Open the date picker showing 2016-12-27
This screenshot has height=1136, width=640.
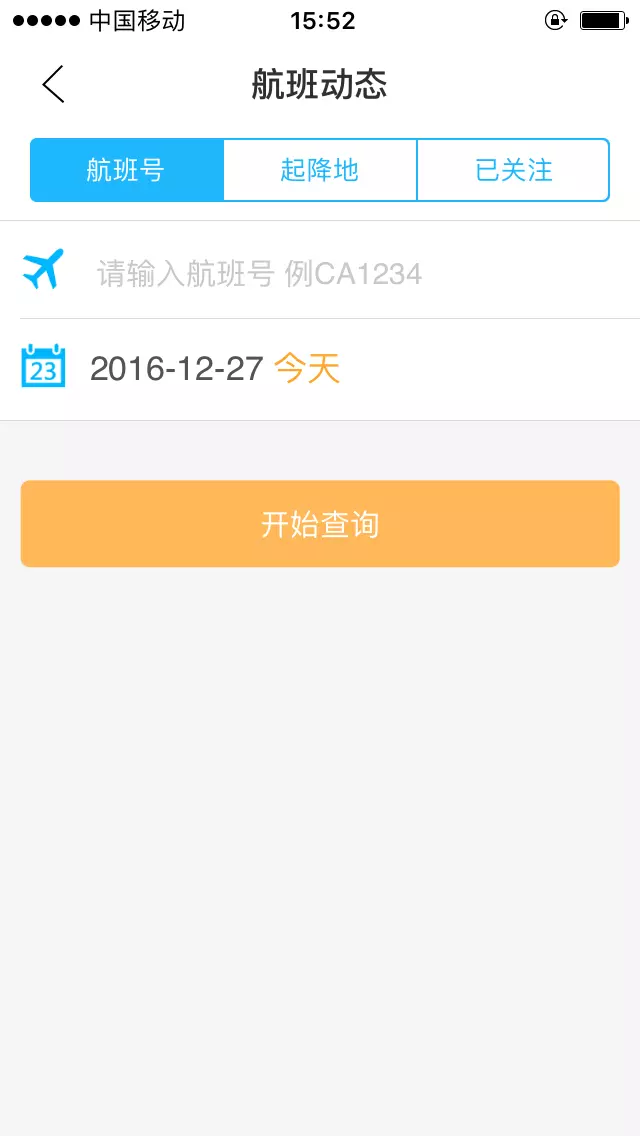coord(320,369)
